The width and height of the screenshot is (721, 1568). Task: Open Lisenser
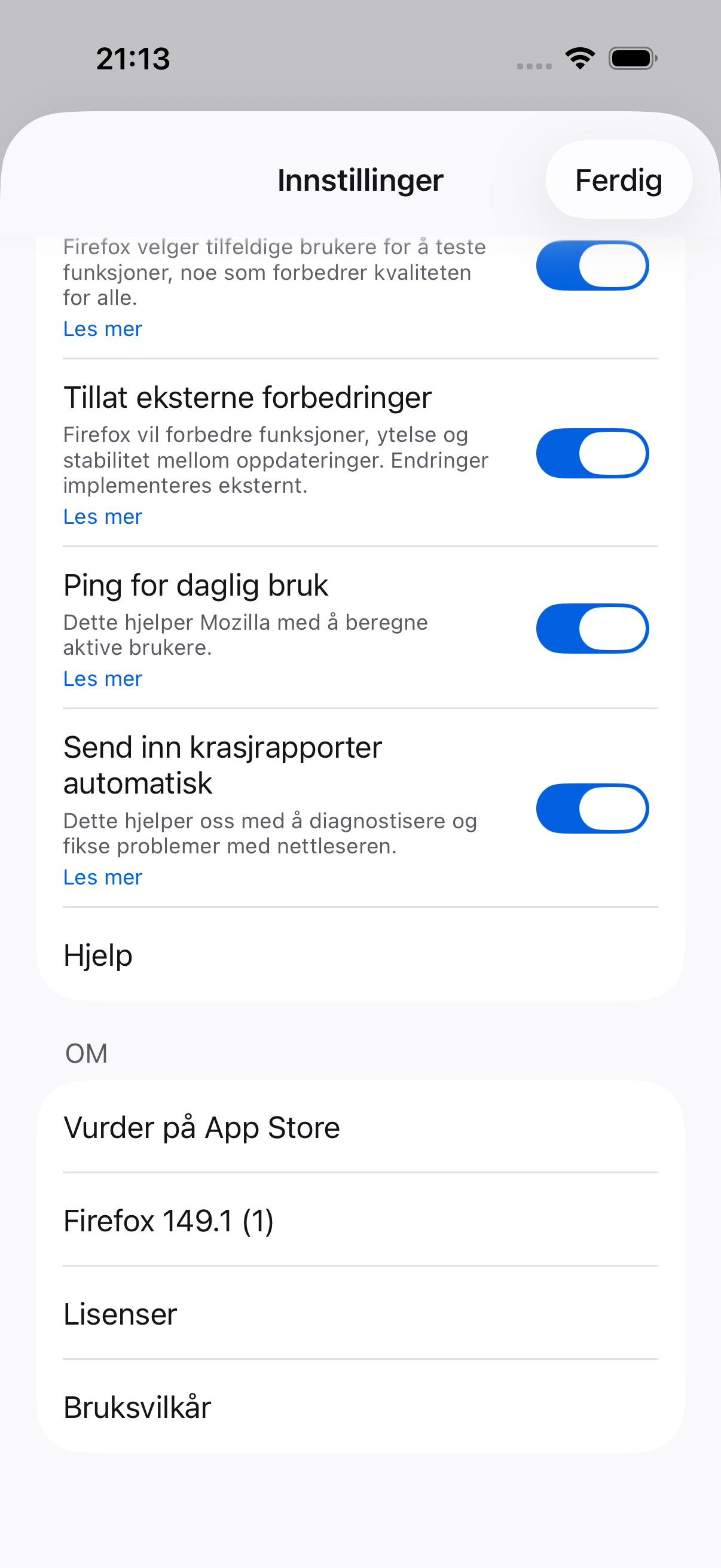click(360, 1313)
